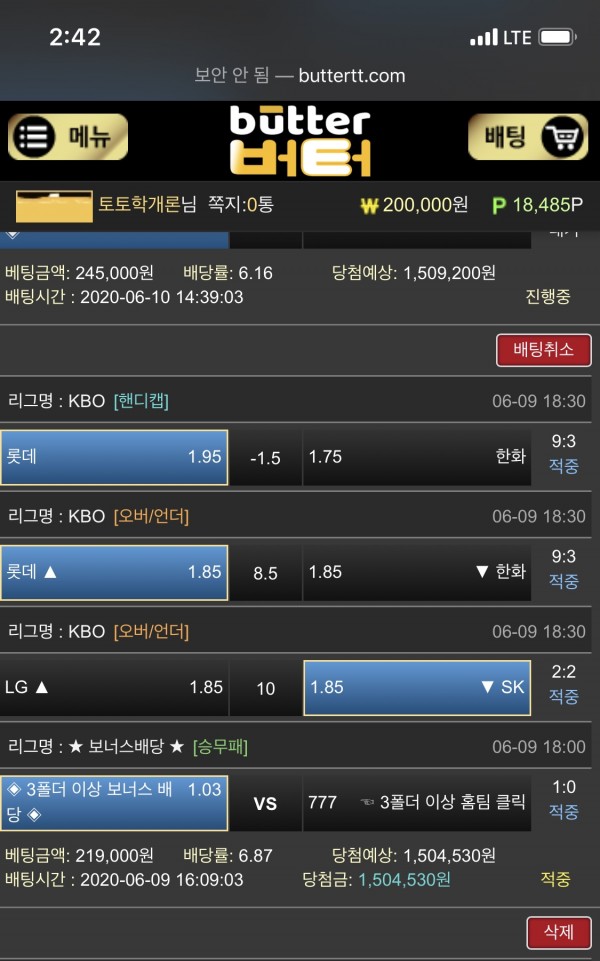Open the 쪽지 messages counter
The image size is (600, 961).
240,204
